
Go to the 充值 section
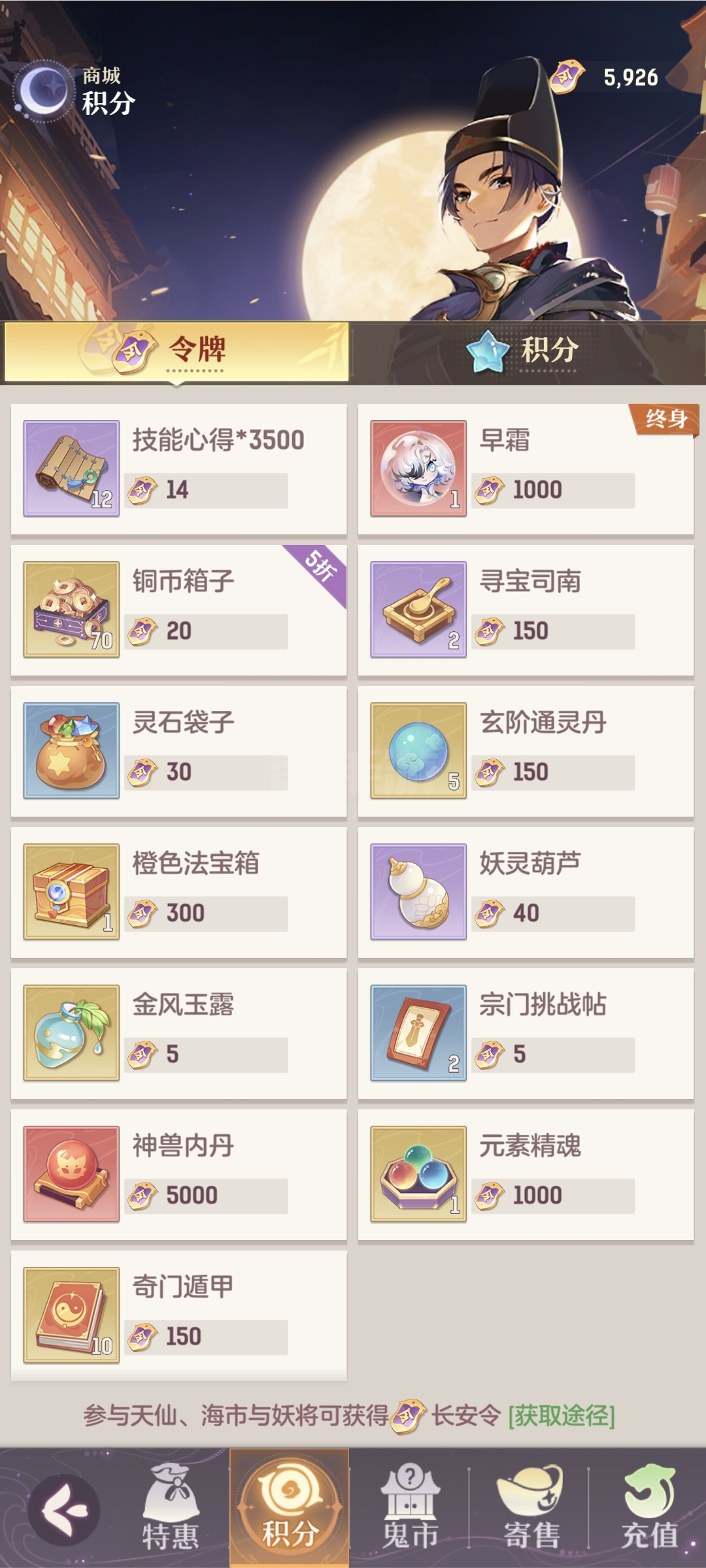tap(649, 1509)
